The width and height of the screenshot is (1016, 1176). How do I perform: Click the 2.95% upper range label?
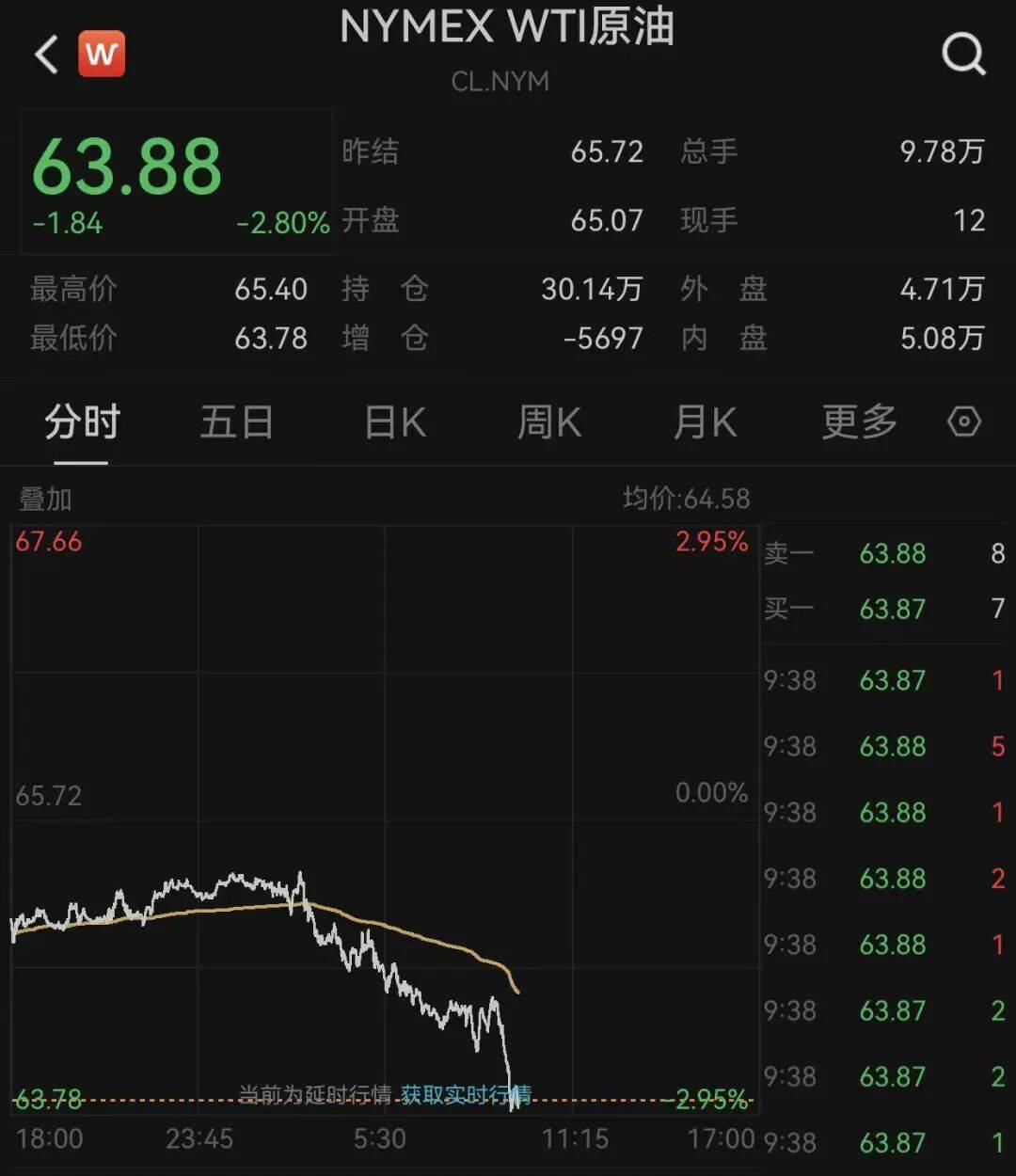click(x=710, y=541)
